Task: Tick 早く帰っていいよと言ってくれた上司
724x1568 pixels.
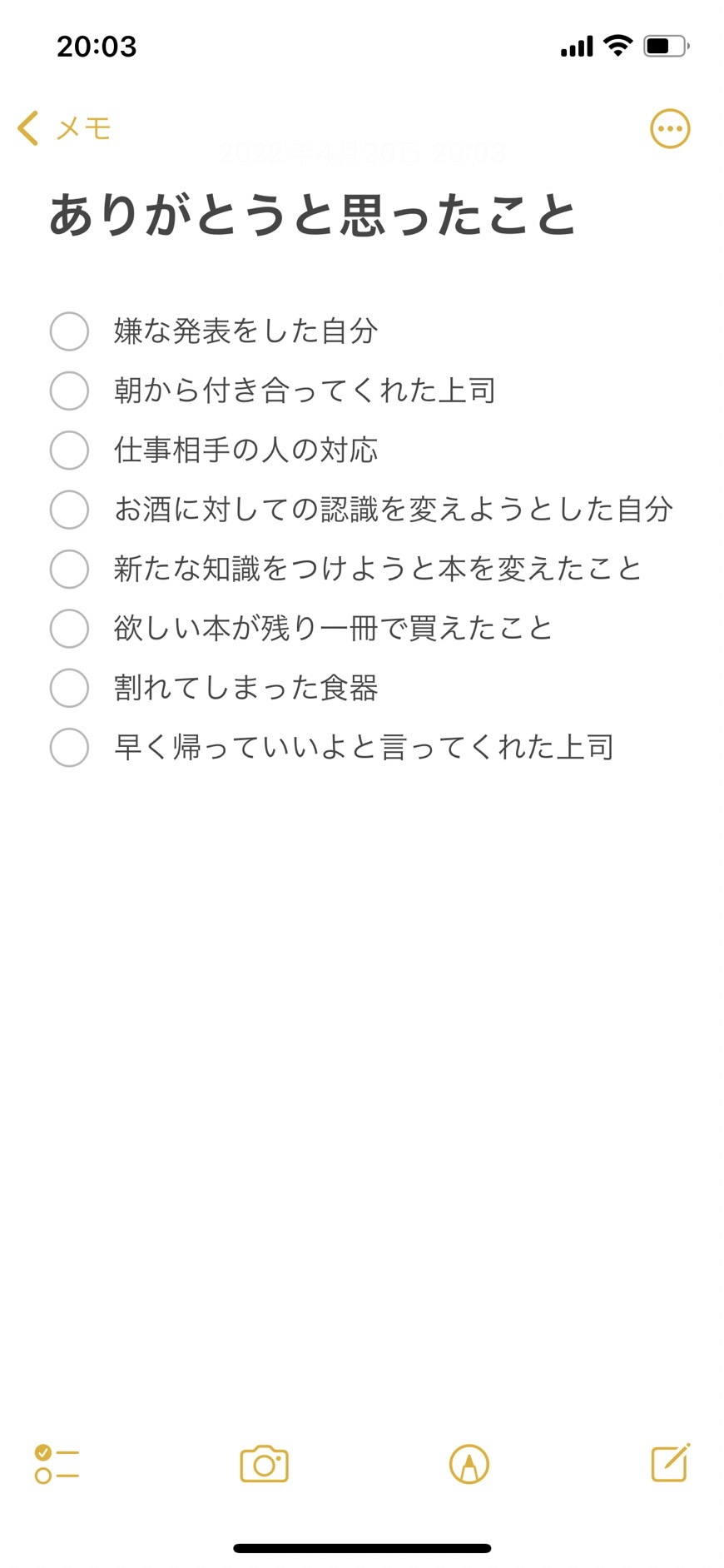Action: pyautogui.click(x=69, y=748)
